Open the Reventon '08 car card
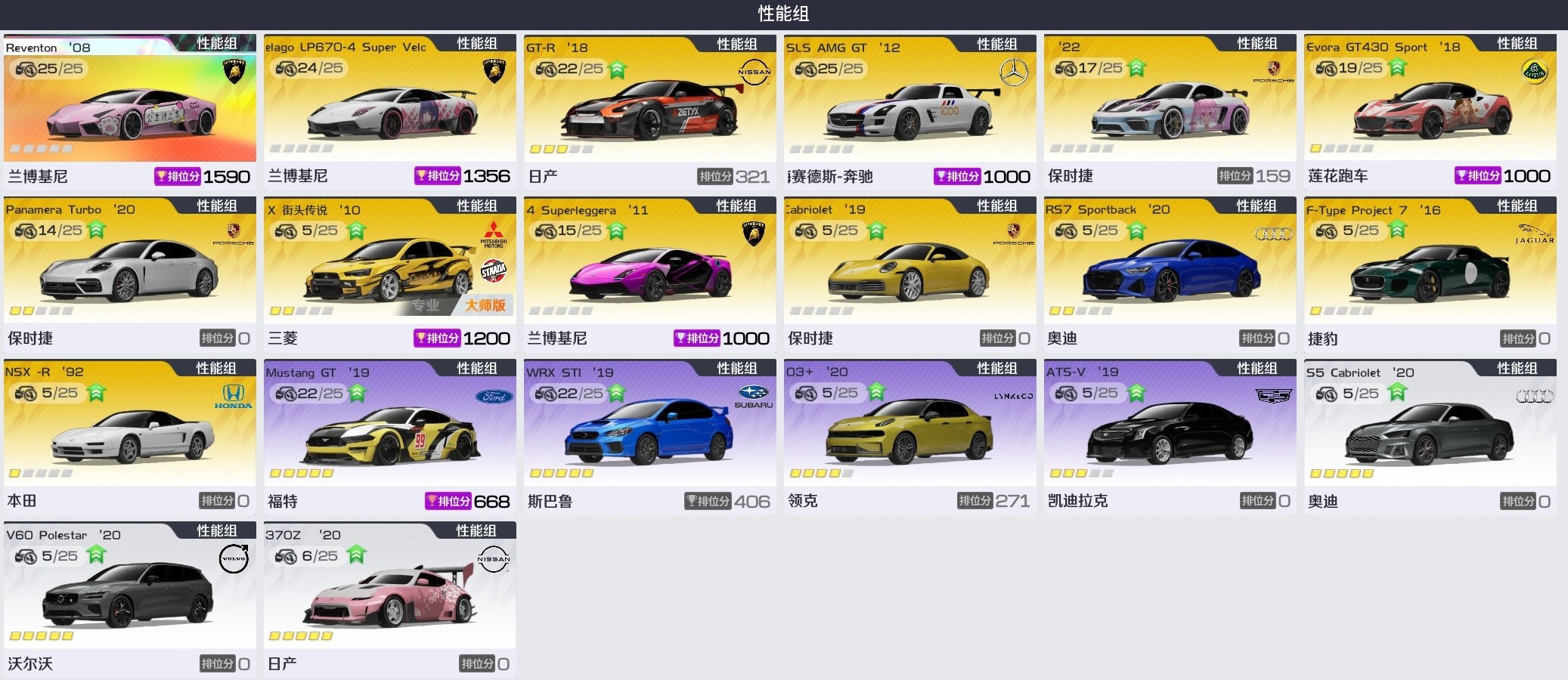Viewport: 1568px width, 680px height. (x=129, y=113)
